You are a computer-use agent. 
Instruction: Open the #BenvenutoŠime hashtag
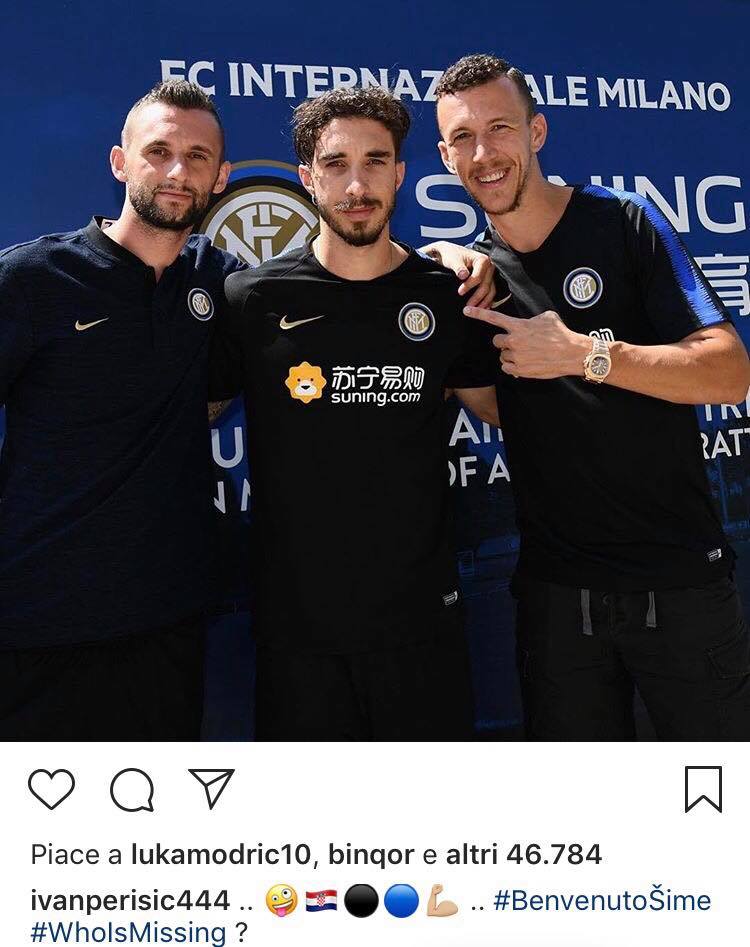(601, 900)
